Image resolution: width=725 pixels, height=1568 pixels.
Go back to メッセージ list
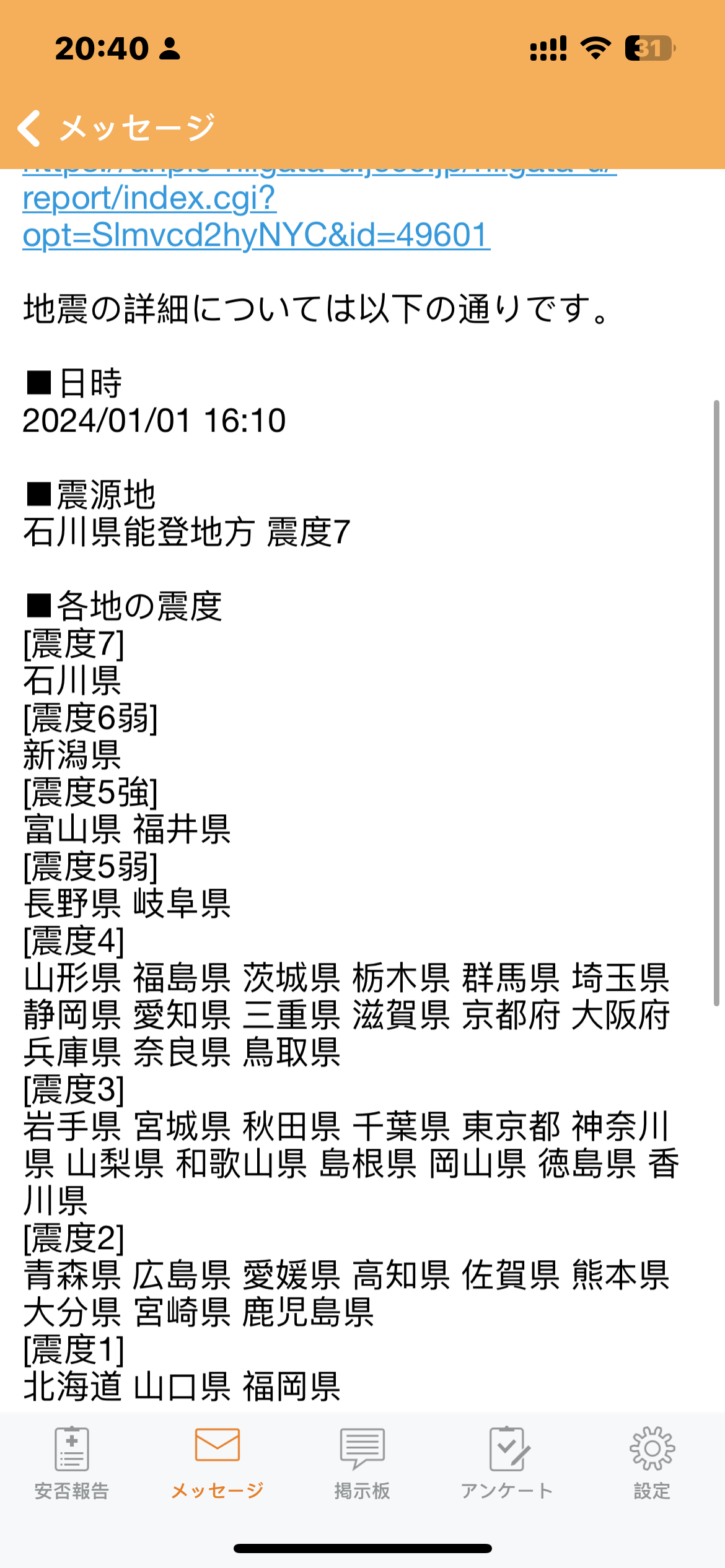pos(115,128)
